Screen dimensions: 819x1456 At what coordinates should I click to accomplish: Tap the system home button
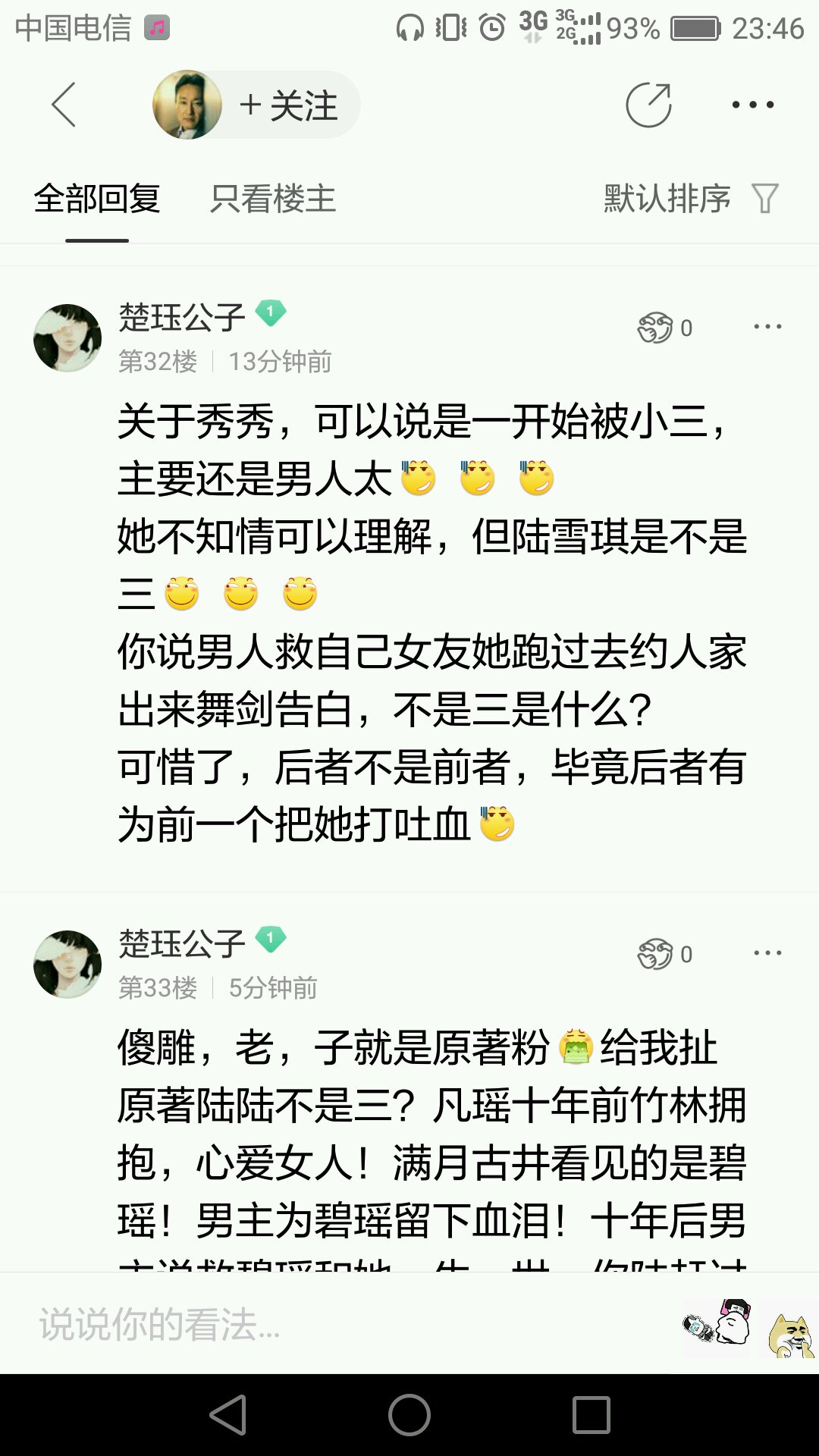[x=409, y=1415]
